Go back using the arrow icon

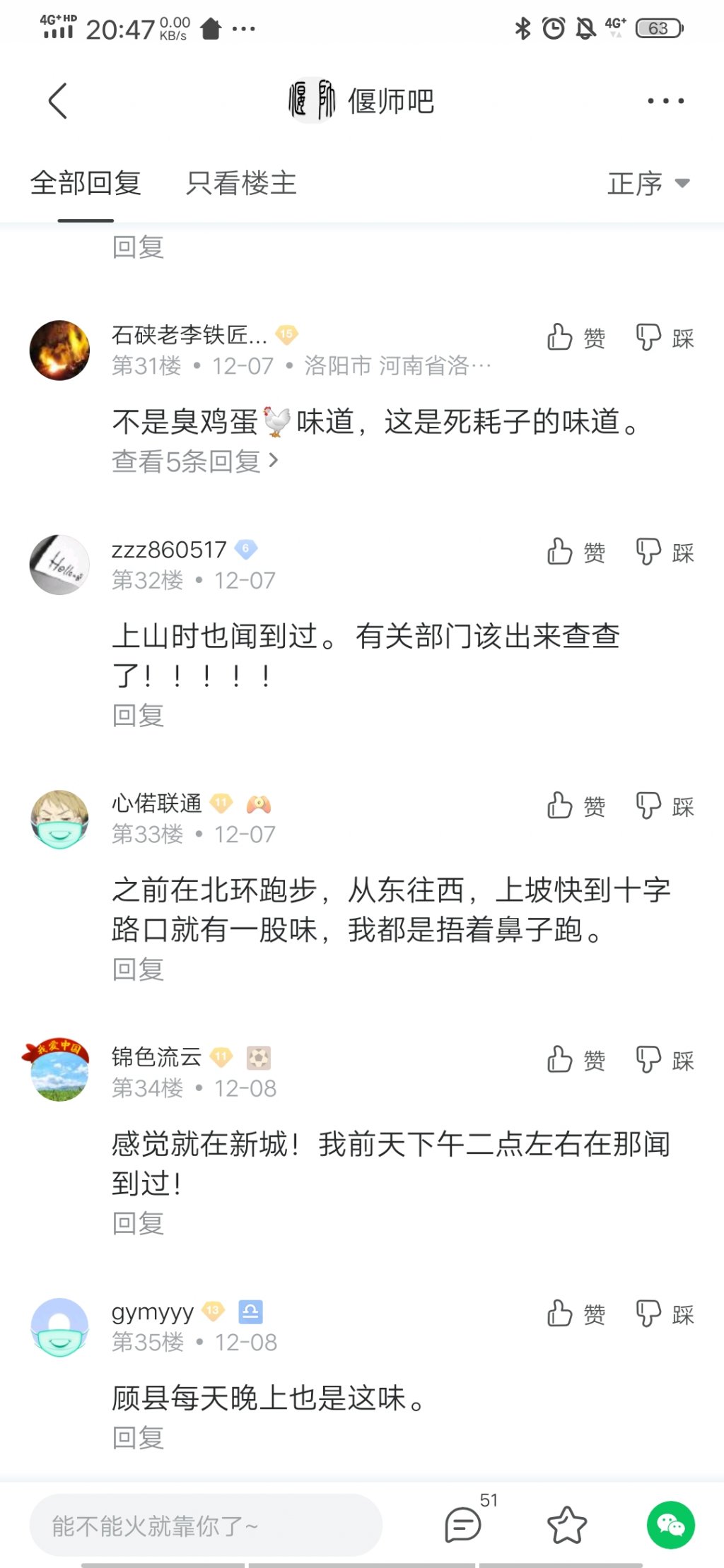[x=58, y=101]
